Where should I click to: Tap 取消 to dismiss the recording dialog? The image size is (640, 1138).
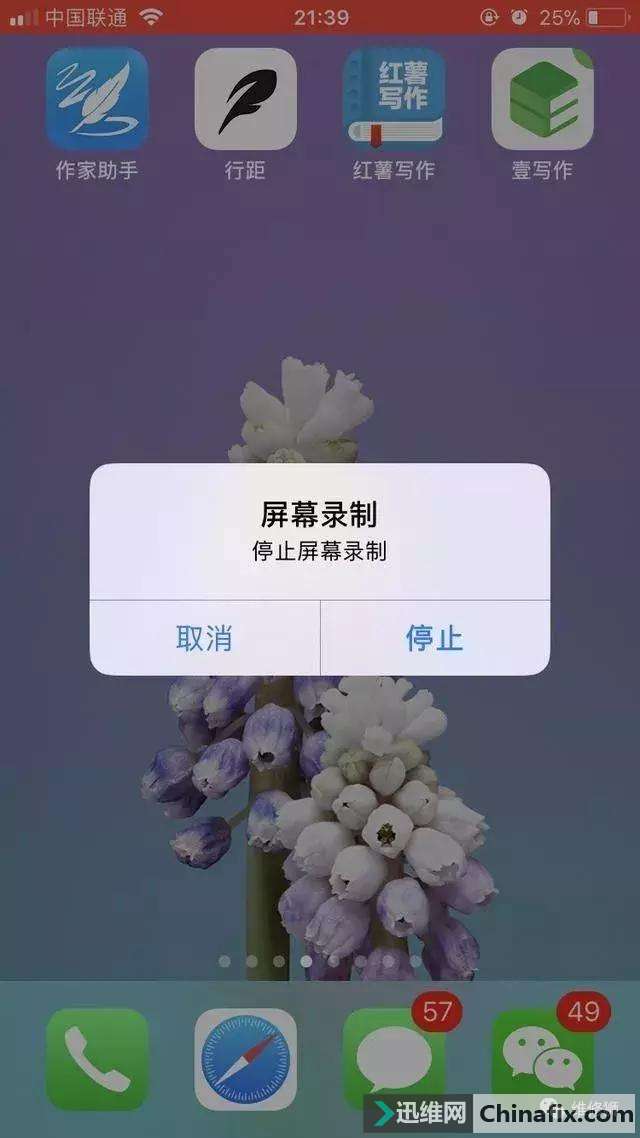pyautogui.click(x=204, y=638)
